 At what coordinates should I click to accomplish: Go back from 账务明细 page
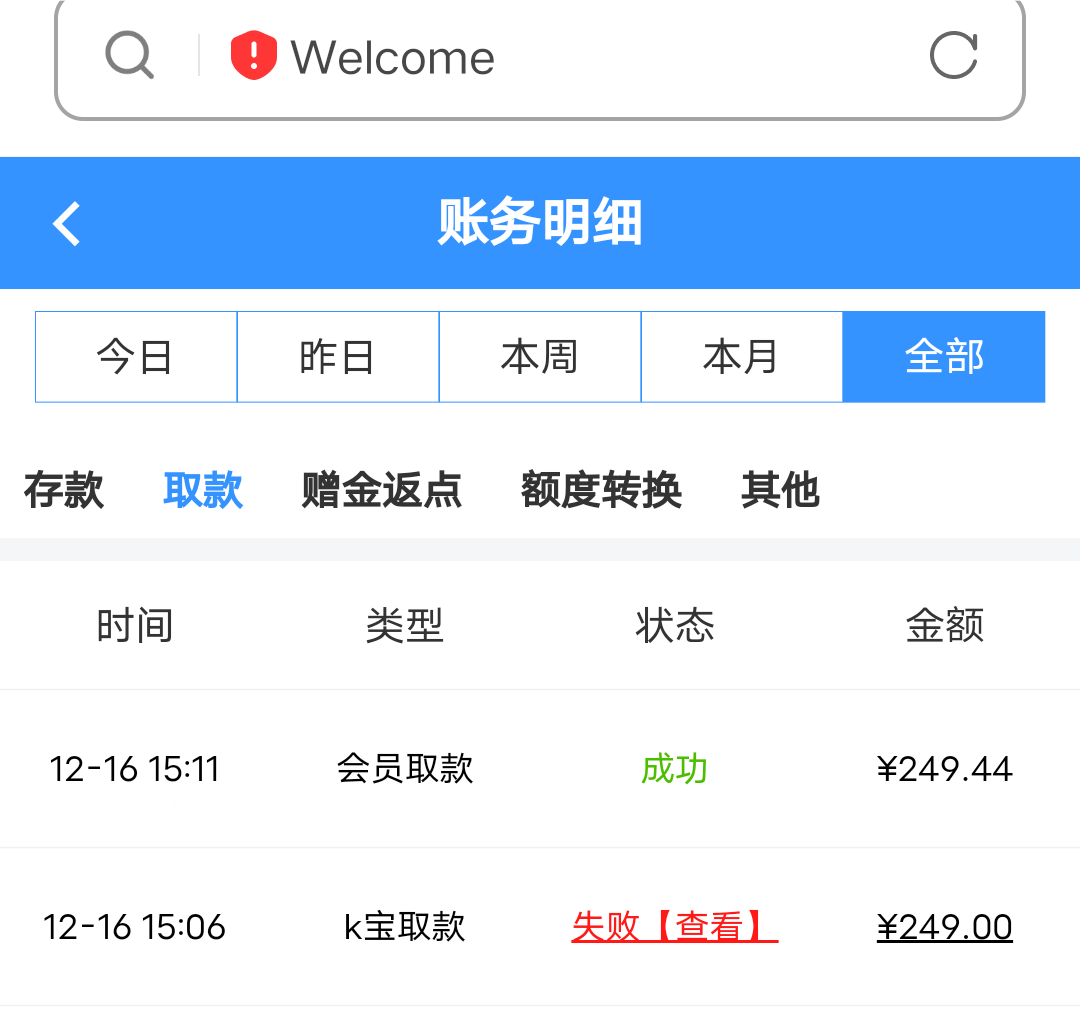(67, 223)
